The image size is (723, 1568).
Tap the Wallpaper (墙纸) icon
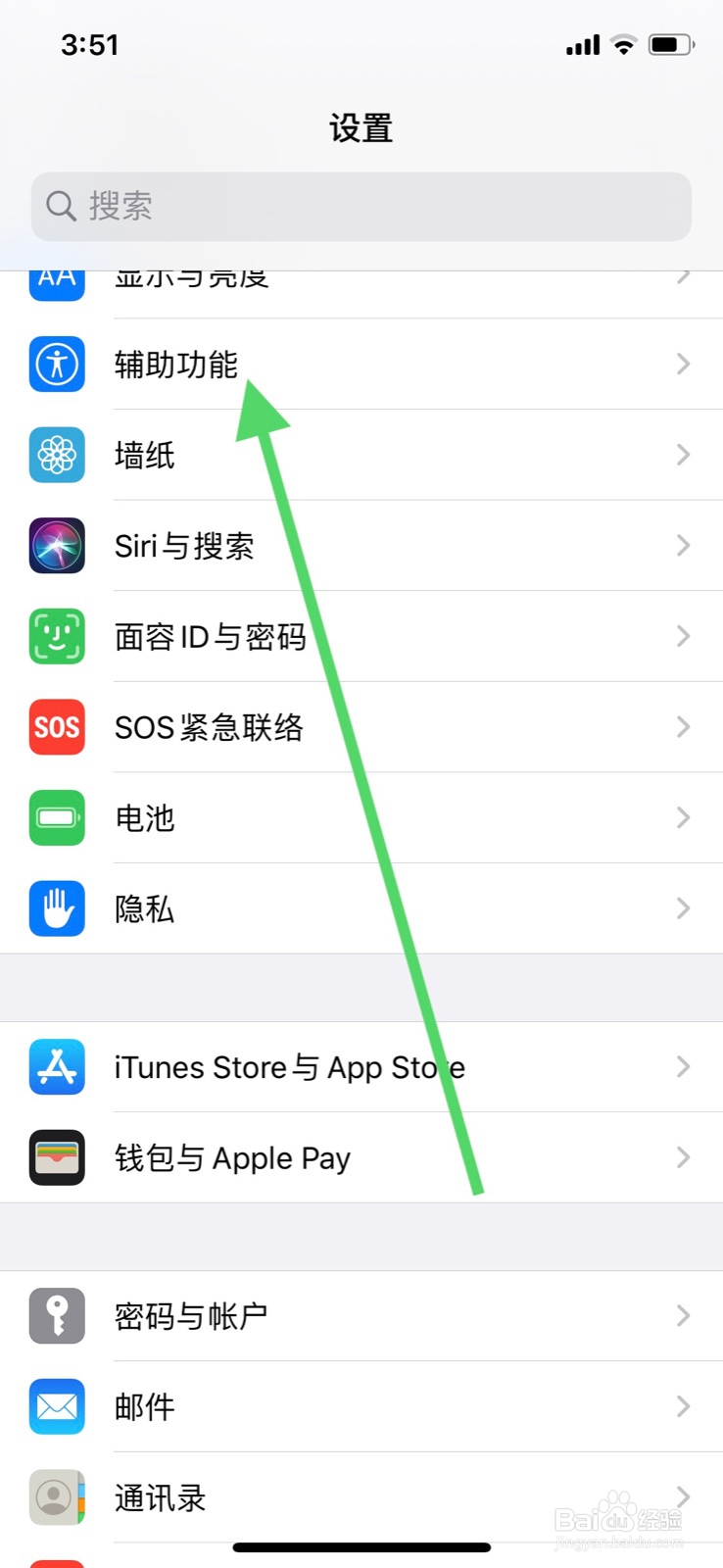point(56,455)
